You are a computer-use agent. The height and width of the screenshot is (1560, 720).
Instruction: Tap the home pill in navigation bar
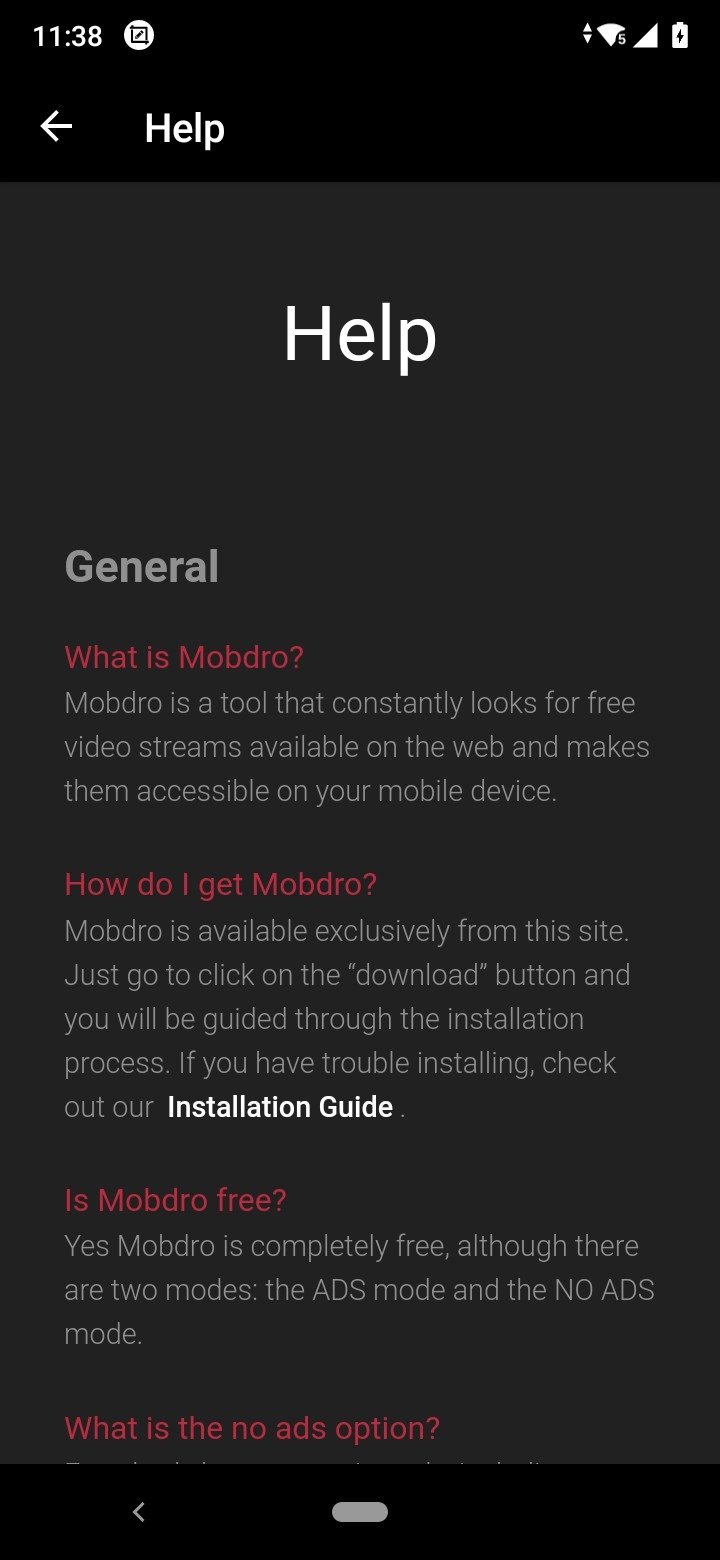(x=360, y=1512)
